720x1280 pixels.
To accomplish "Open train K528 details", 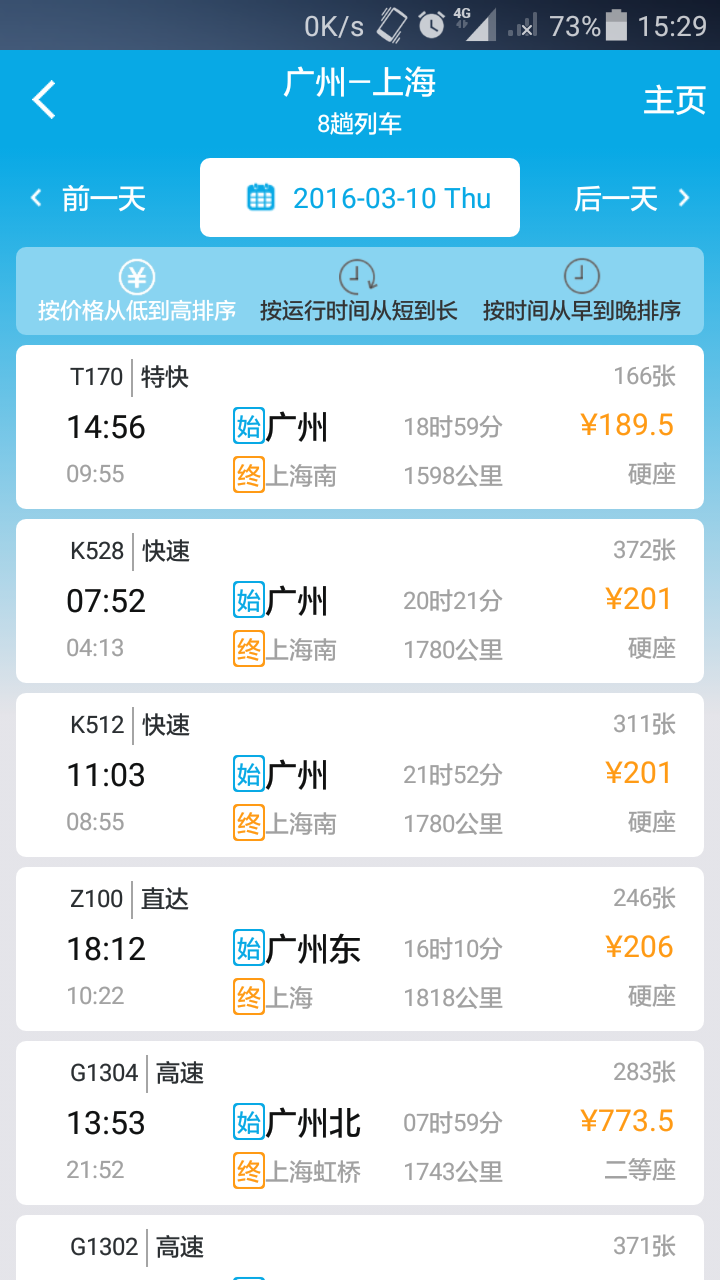I will (360, 601).
